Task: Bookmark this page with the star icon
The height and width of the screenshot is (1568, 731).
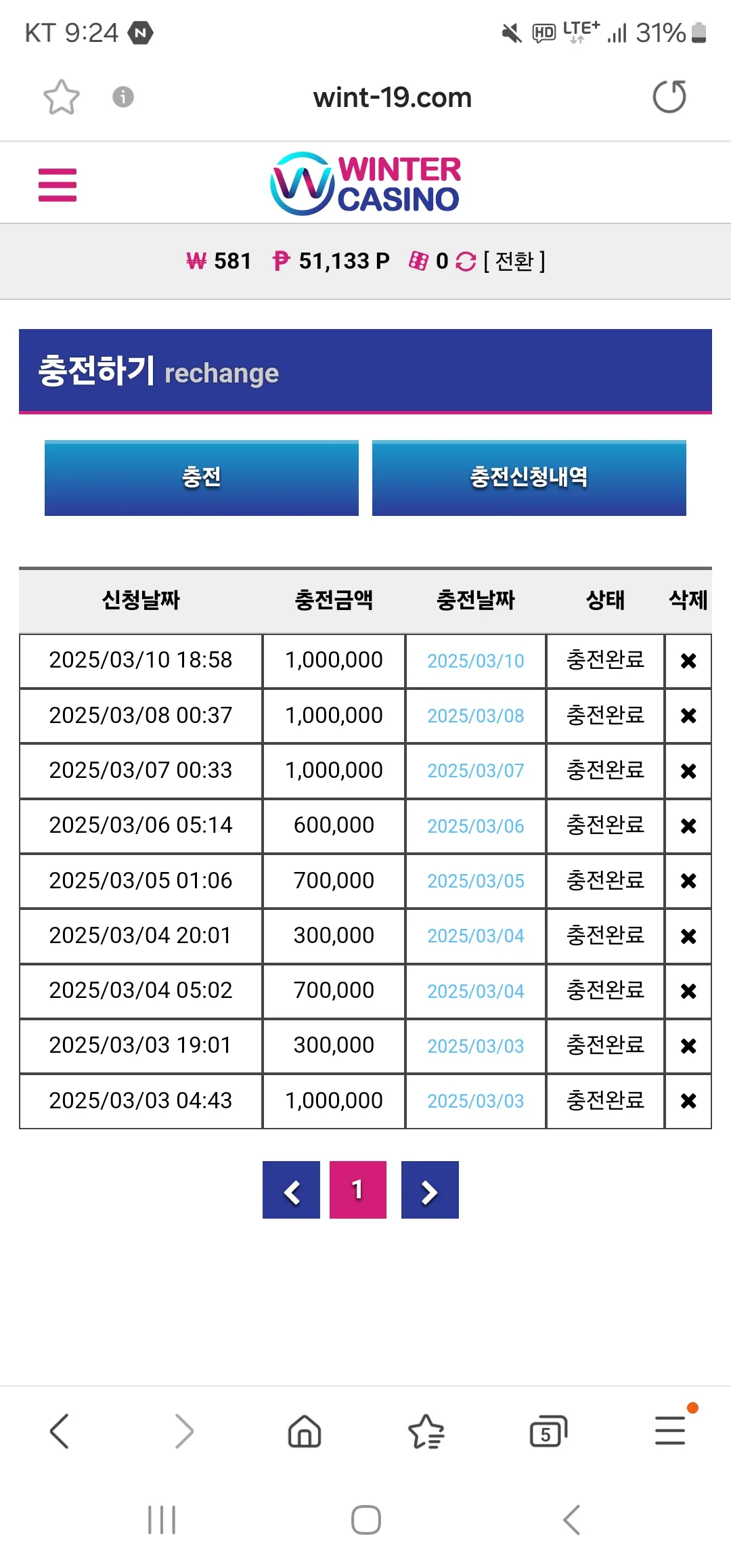Action: (x=62, y=97)
